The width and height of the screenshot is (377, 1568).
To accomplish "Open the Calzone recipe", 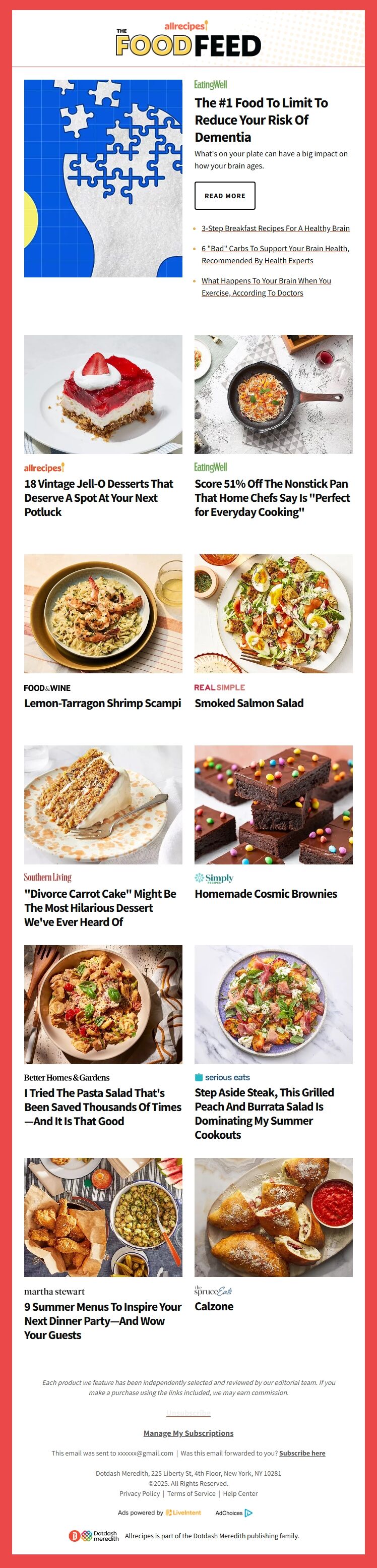I will pos(213,1306).
